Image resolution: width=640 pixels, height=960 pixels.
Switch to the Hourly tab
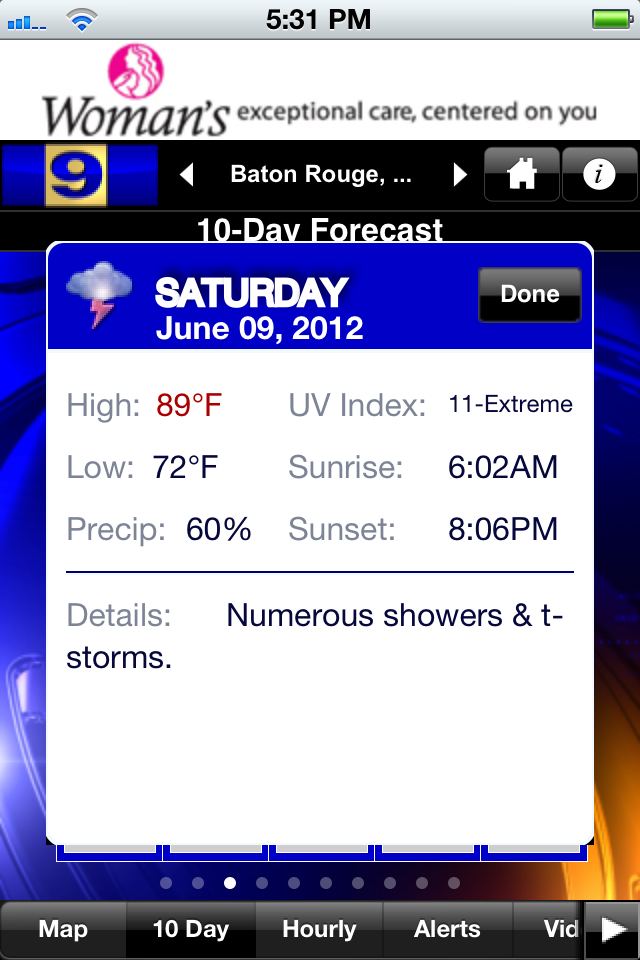[319, 930]
